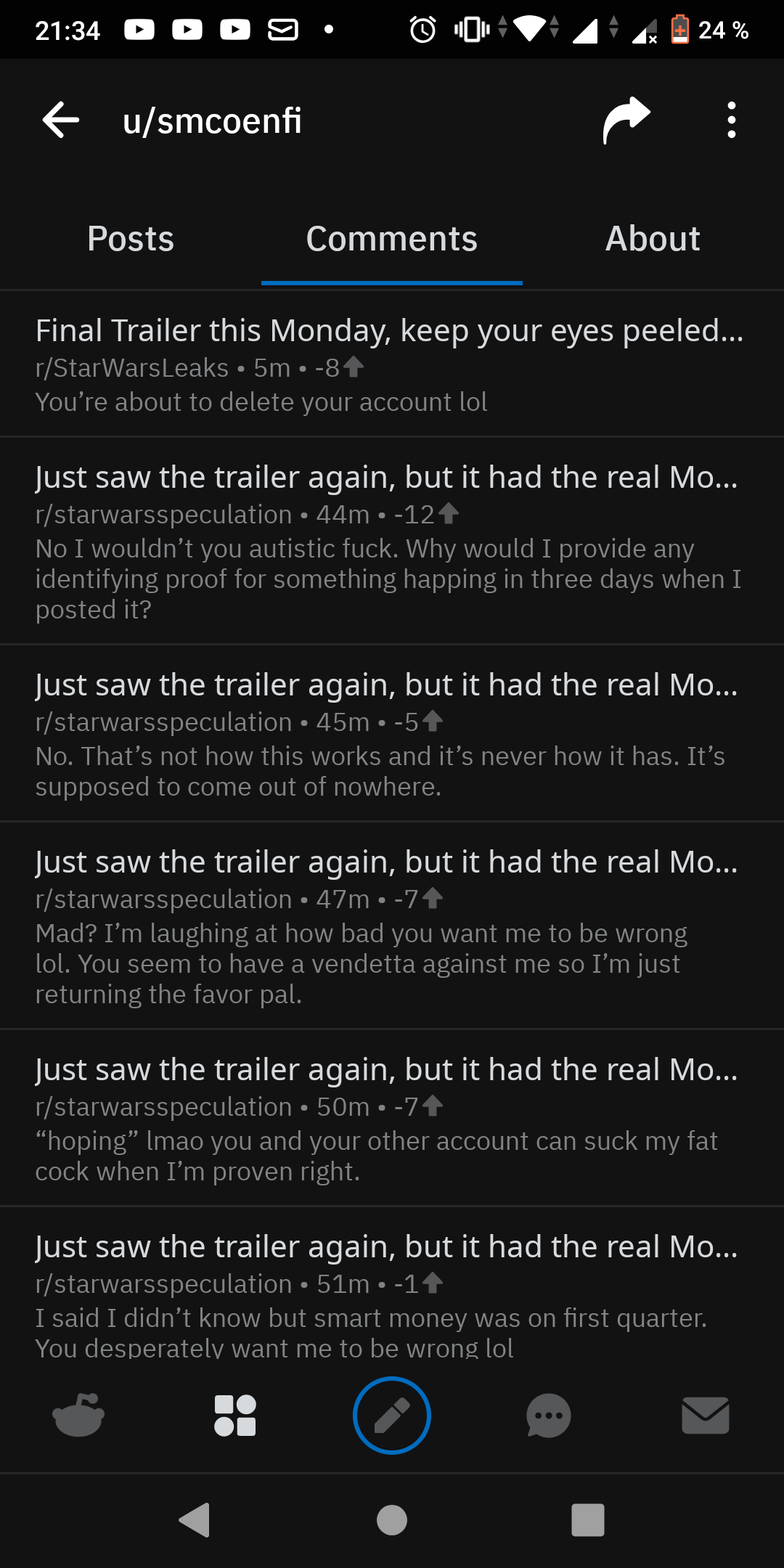
Task: Open the chat bubble tab
Action: [549, 1416]
